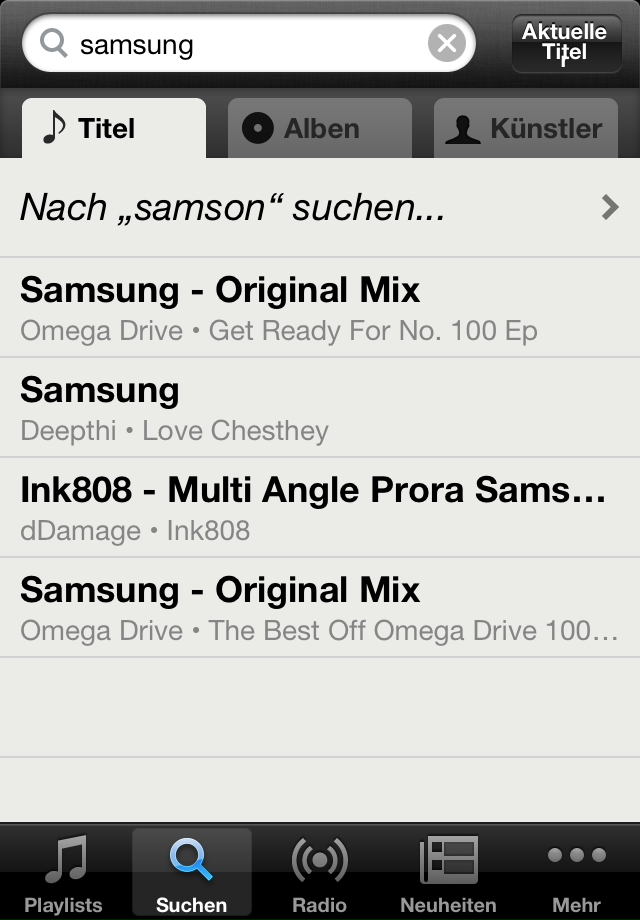Screen dimensions: 640x920
Task: Open the Radio tab
Action: point(320,872)
